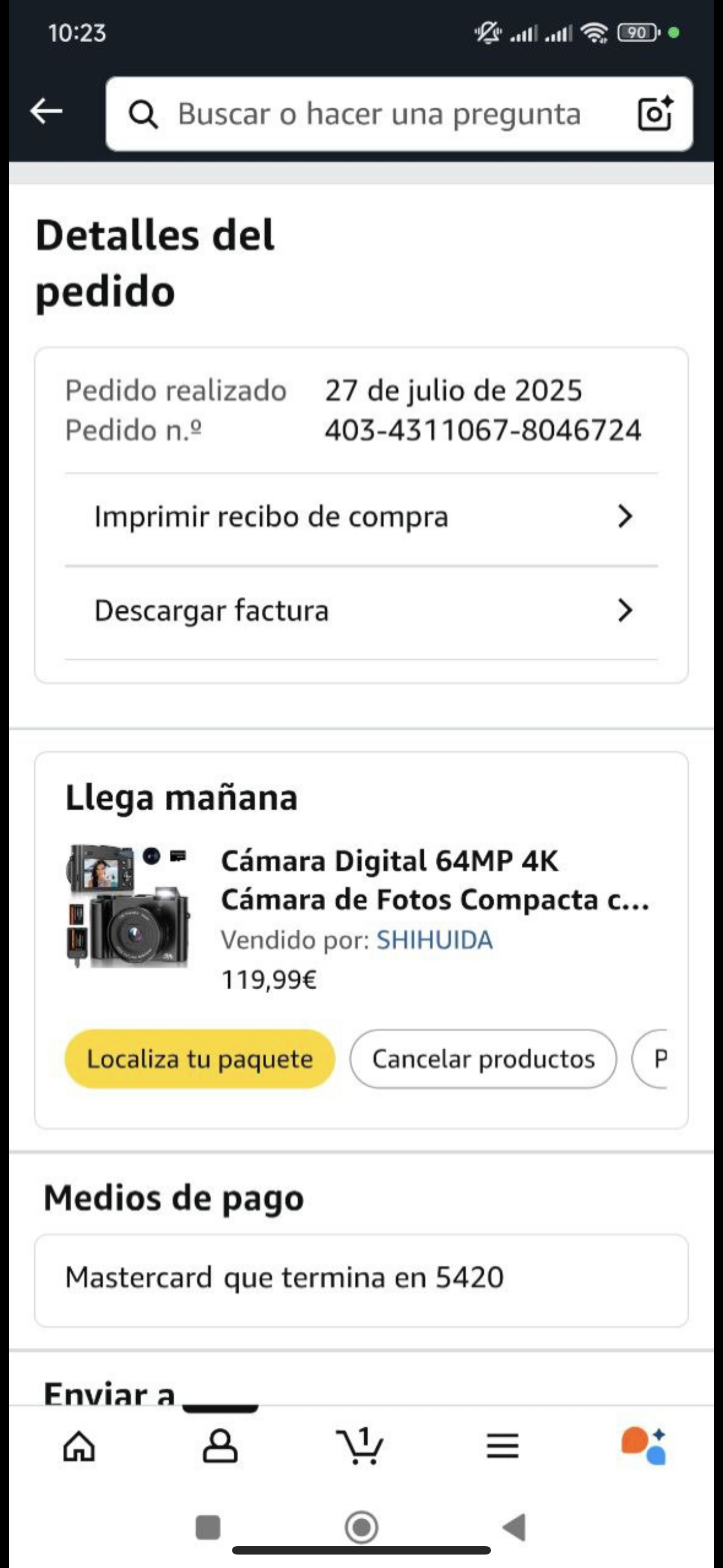Choose 'Cancelar productos'
This screenshot has width=723, height=1568.
pos(483,1059)
